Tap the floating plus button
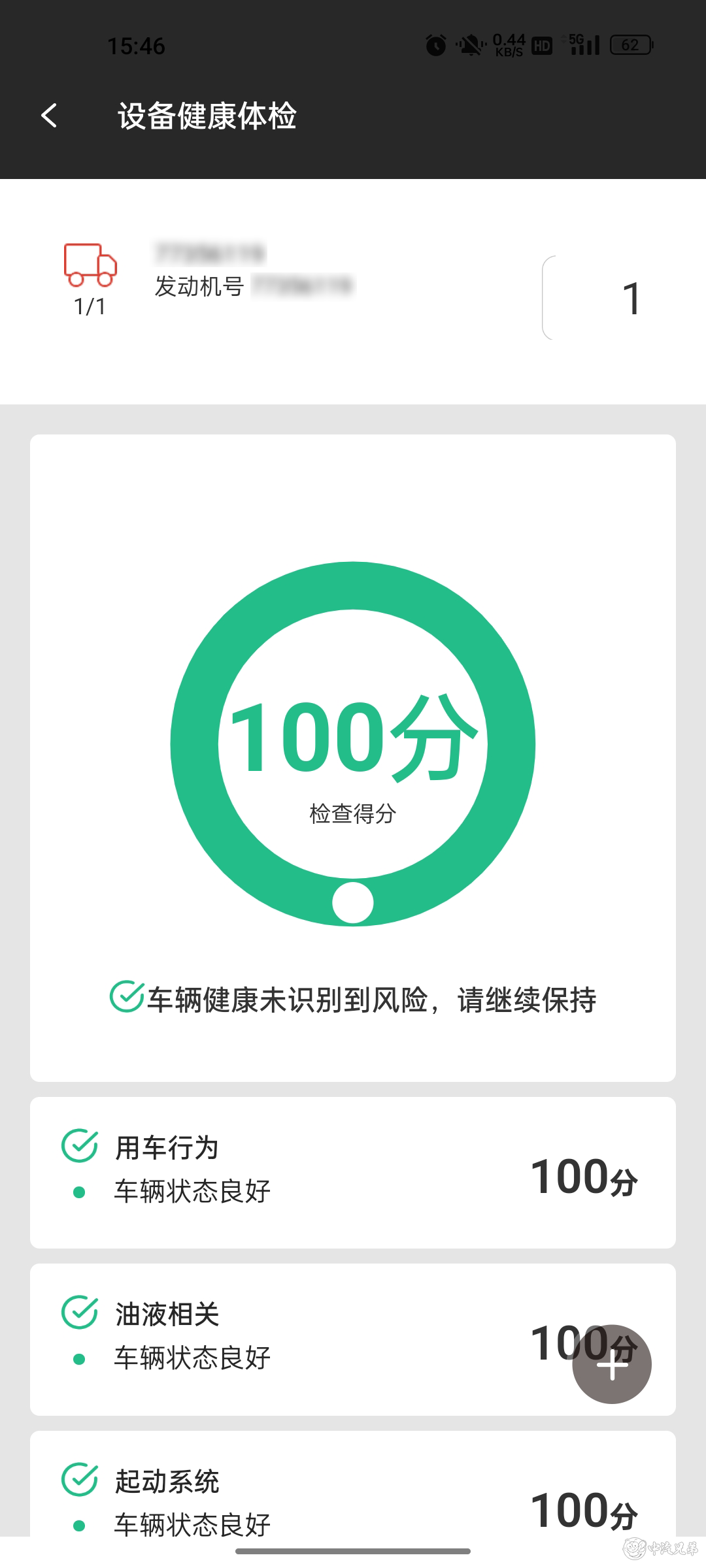 [x=612, y=1364]
